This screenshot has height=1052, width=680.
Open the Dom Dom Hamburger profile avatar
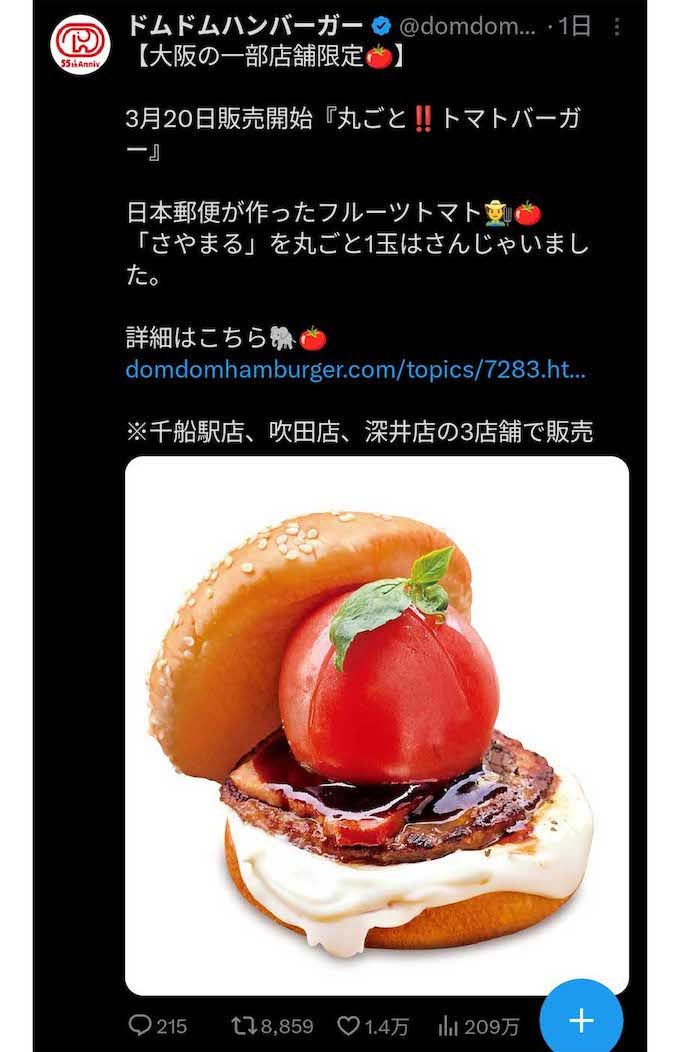(82, 43)
